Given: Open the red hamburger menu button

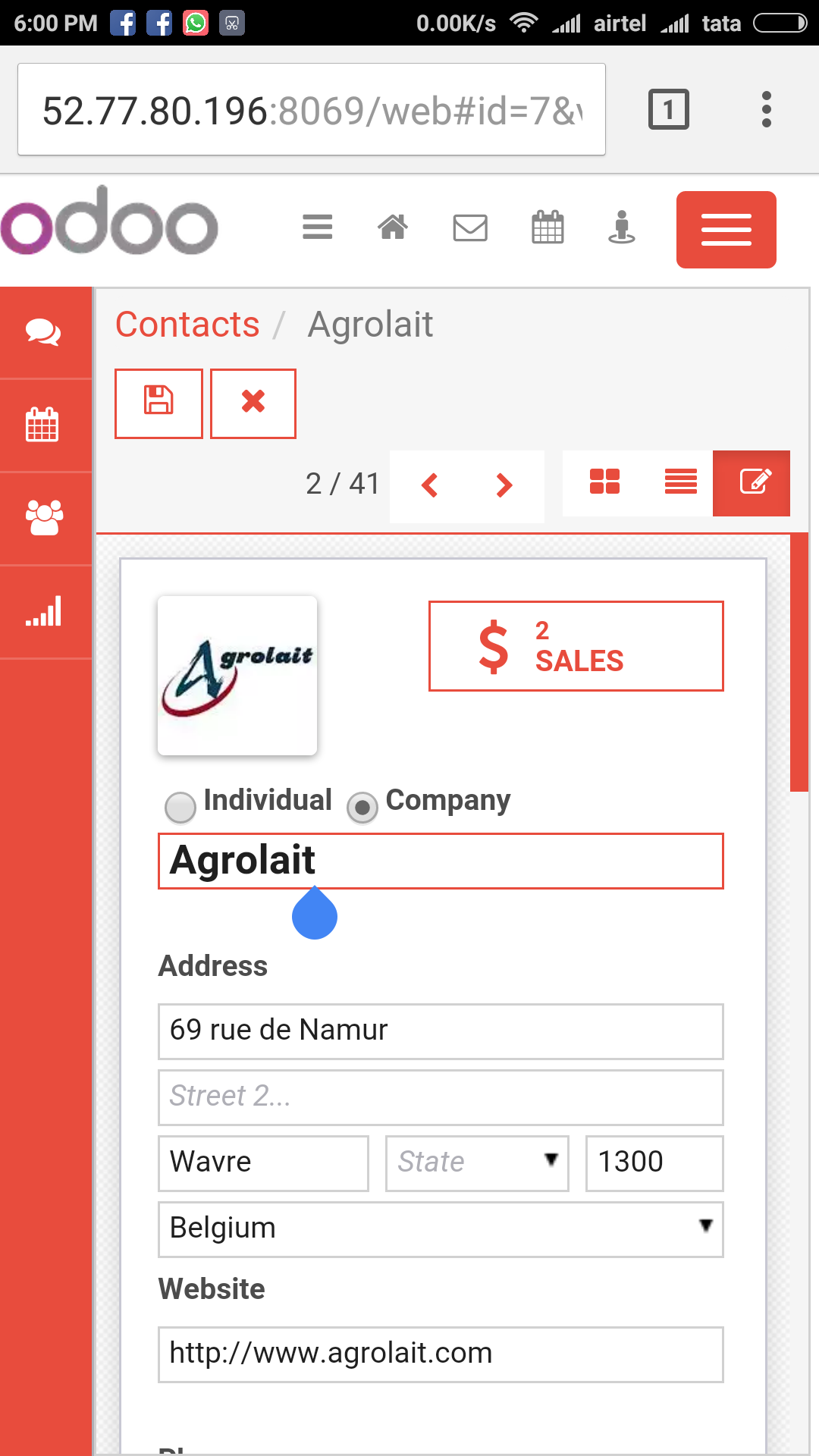Looking at the screenshot, I should 726,230.
